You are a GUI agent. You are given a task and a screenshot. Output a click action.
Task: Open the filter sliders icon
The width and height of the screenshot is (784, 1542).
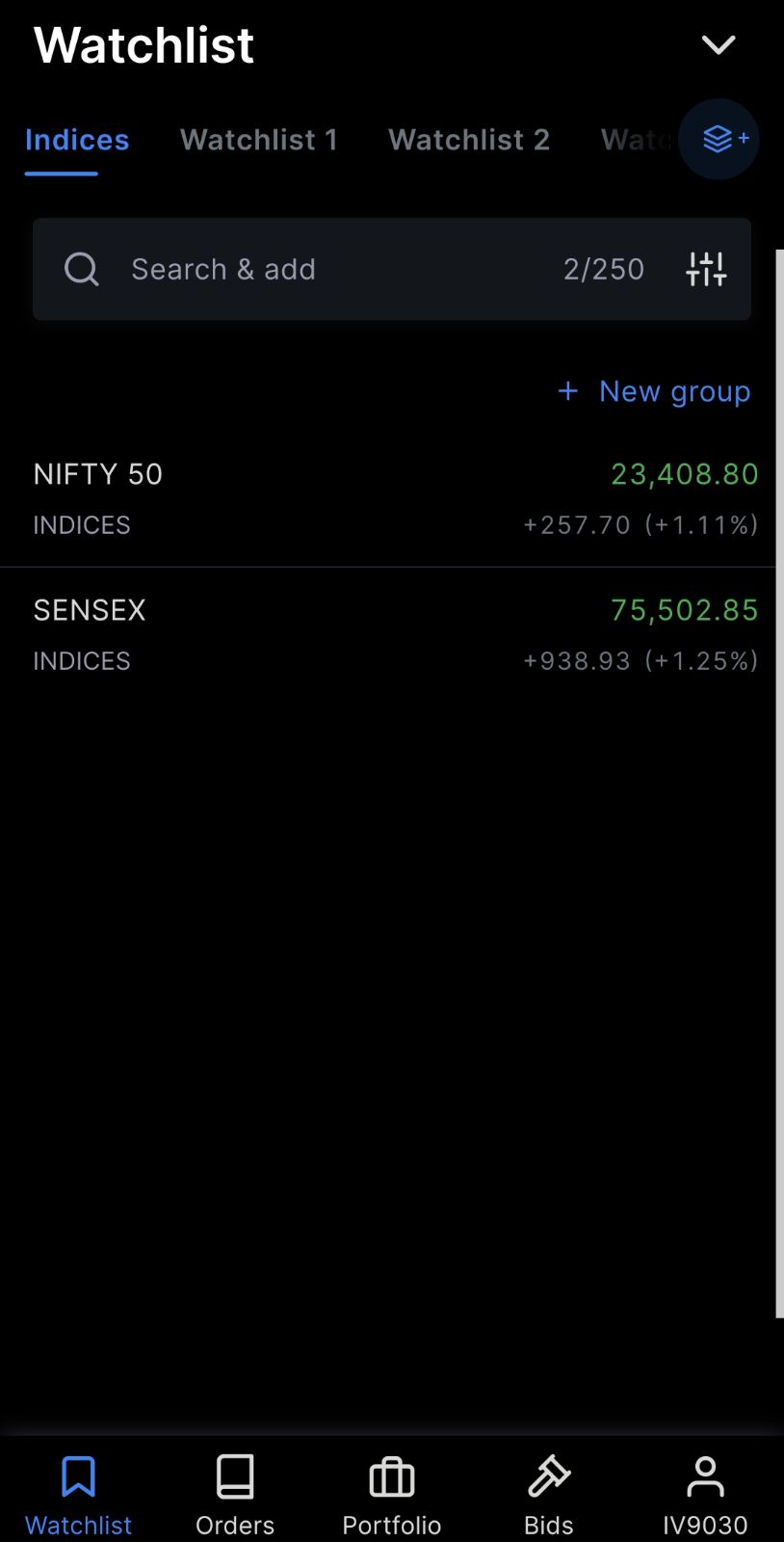pyautogui.click(x=706, y=269)
